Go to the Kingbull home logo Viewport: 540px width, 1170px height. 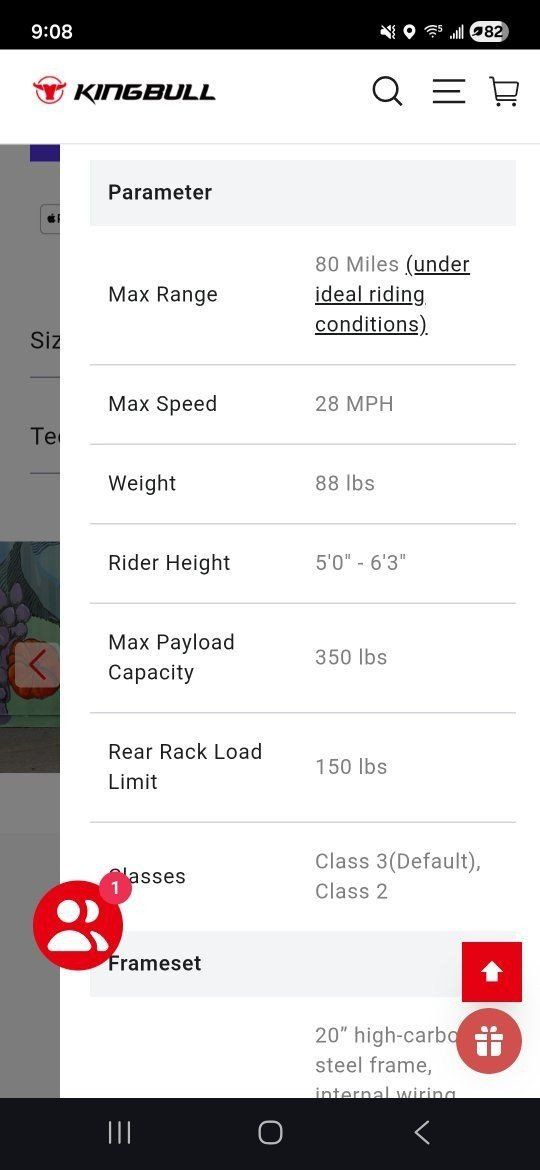[124, 92]
